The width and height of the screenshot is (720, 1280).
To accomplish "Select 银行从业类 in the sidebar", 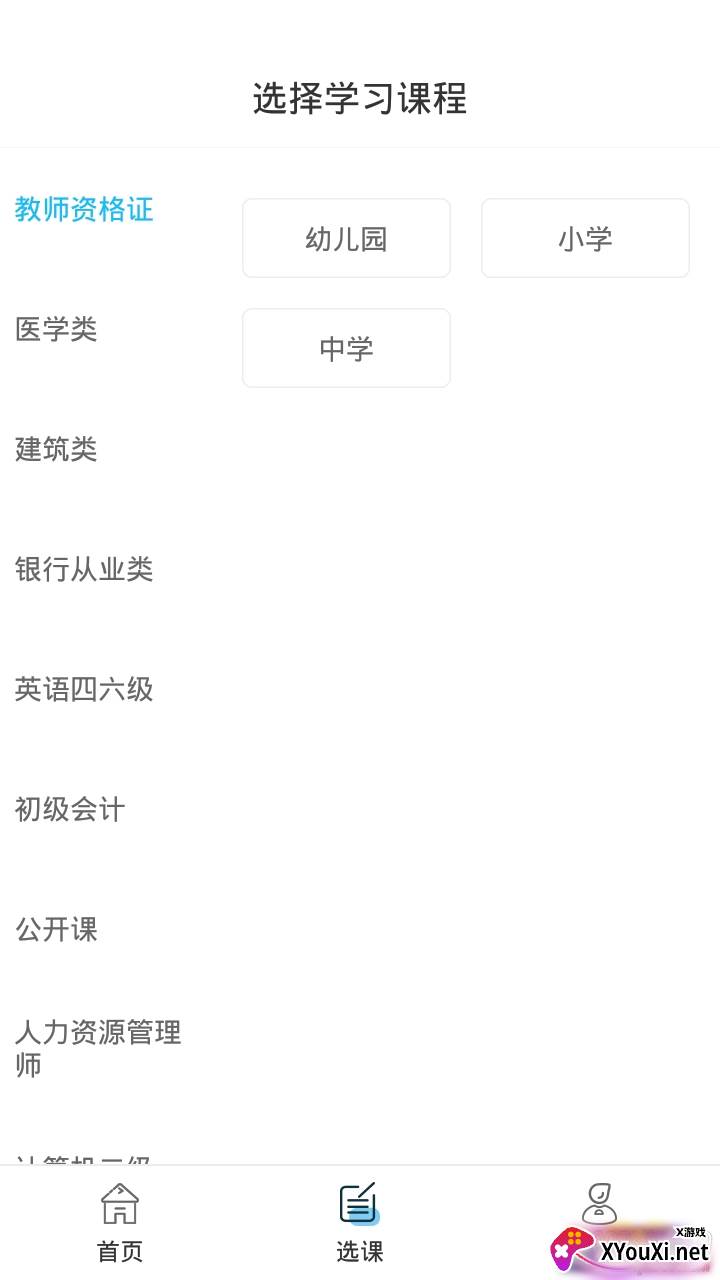I will (84, 569).
